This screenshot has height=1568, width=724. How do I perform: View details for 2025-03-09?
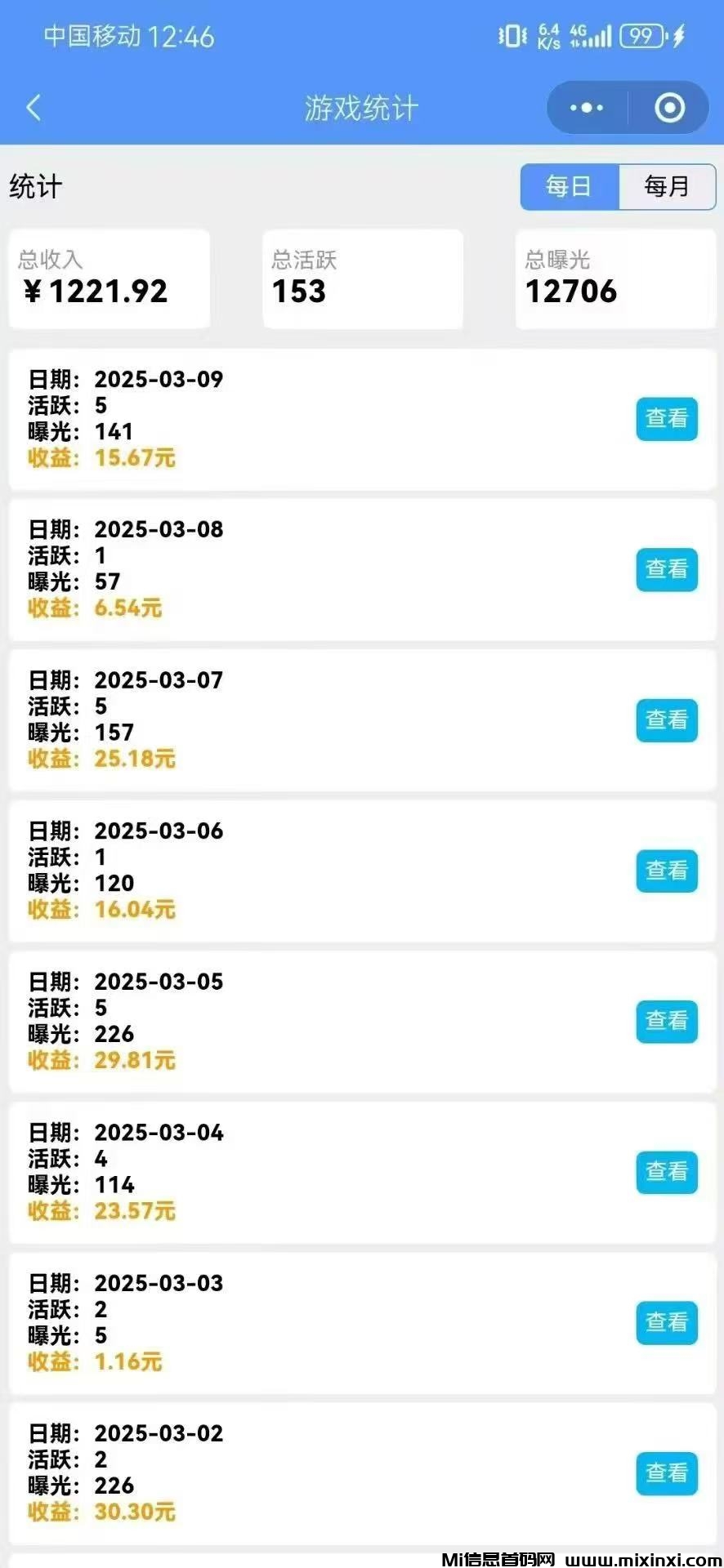point(667,419)
